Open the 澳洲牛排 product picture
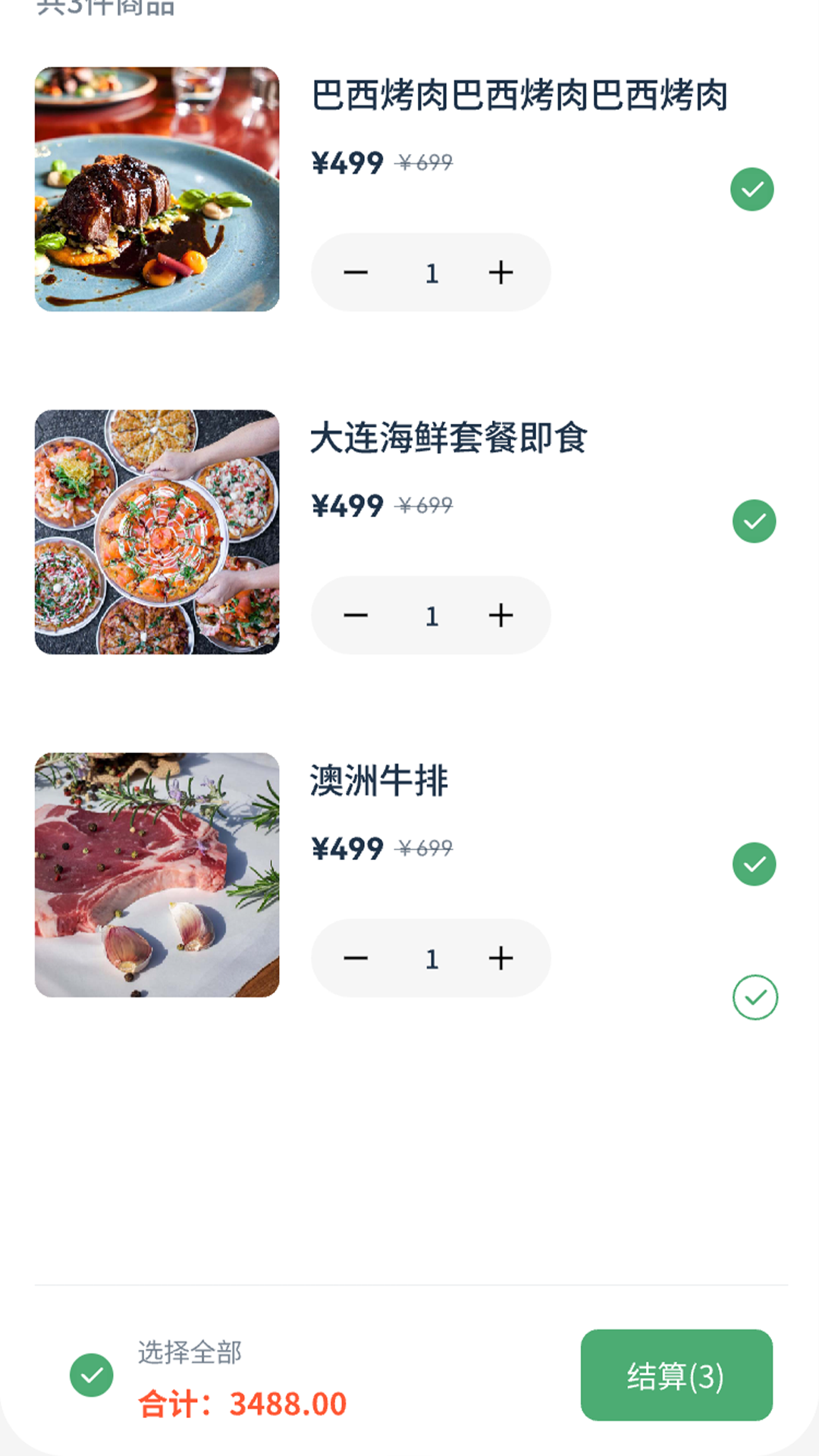 tap(157, 874)
